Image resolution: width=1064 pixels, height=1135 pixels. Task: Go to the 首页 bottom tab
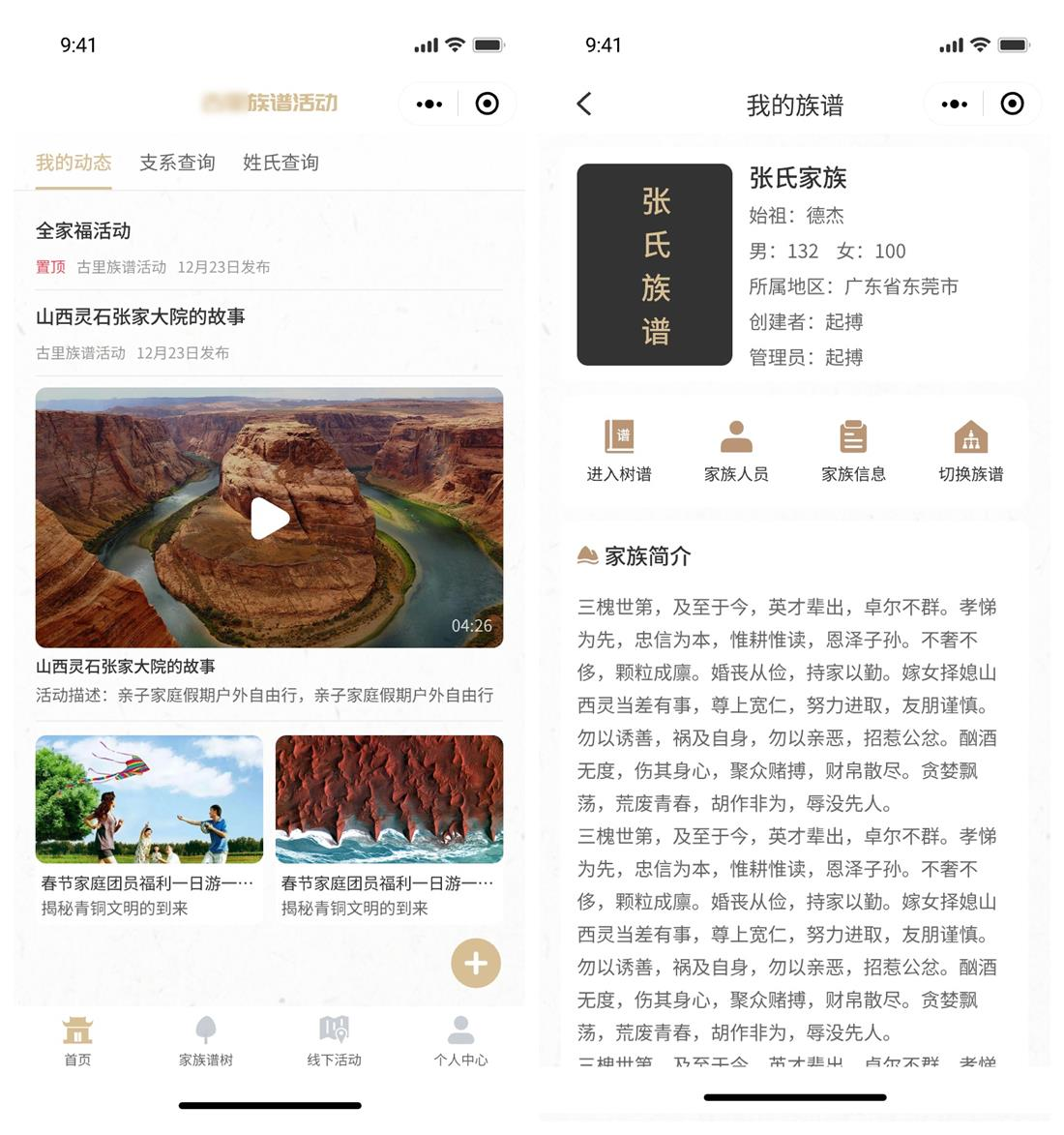(77, 1041)
